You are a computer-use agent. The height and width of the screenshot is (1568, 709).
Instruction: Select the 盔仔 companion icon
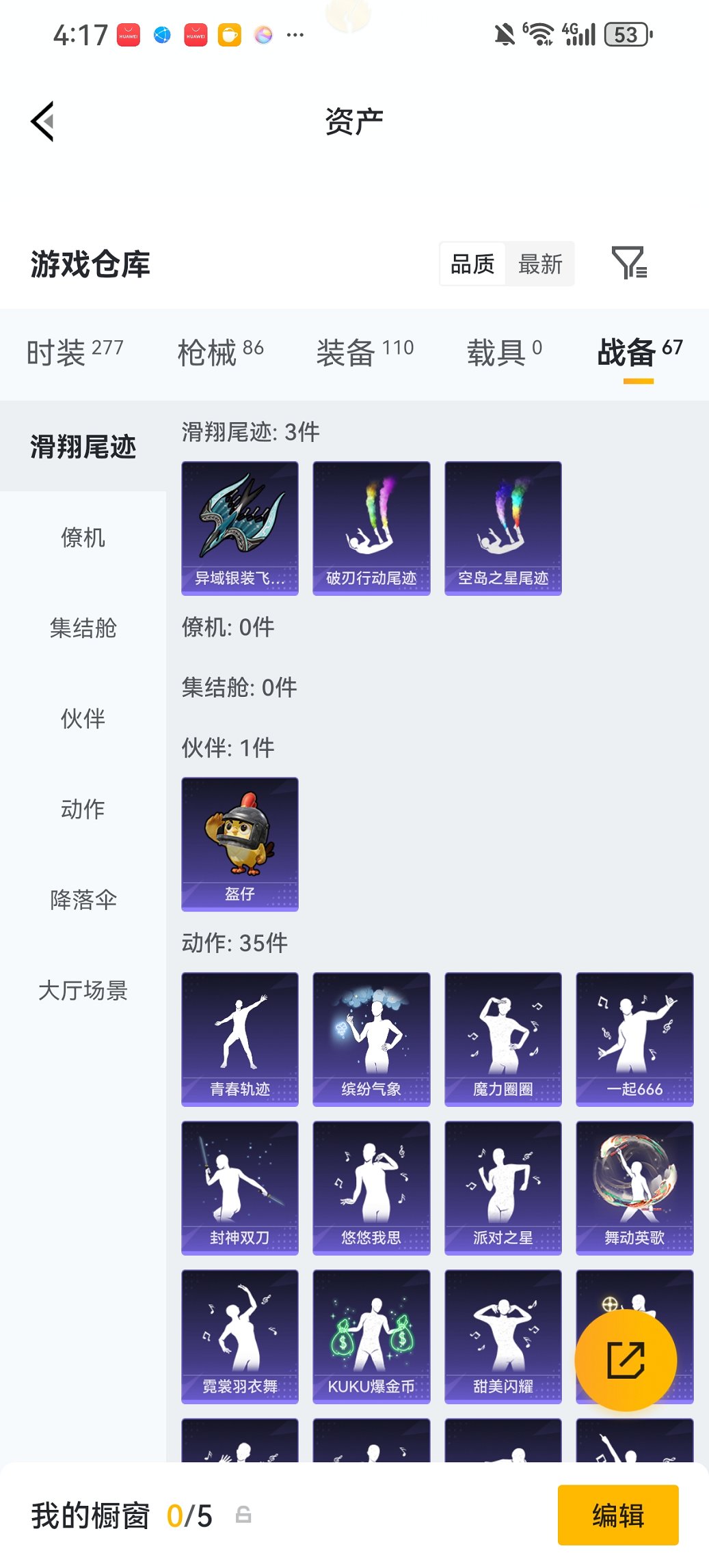(x=239, y=844)
